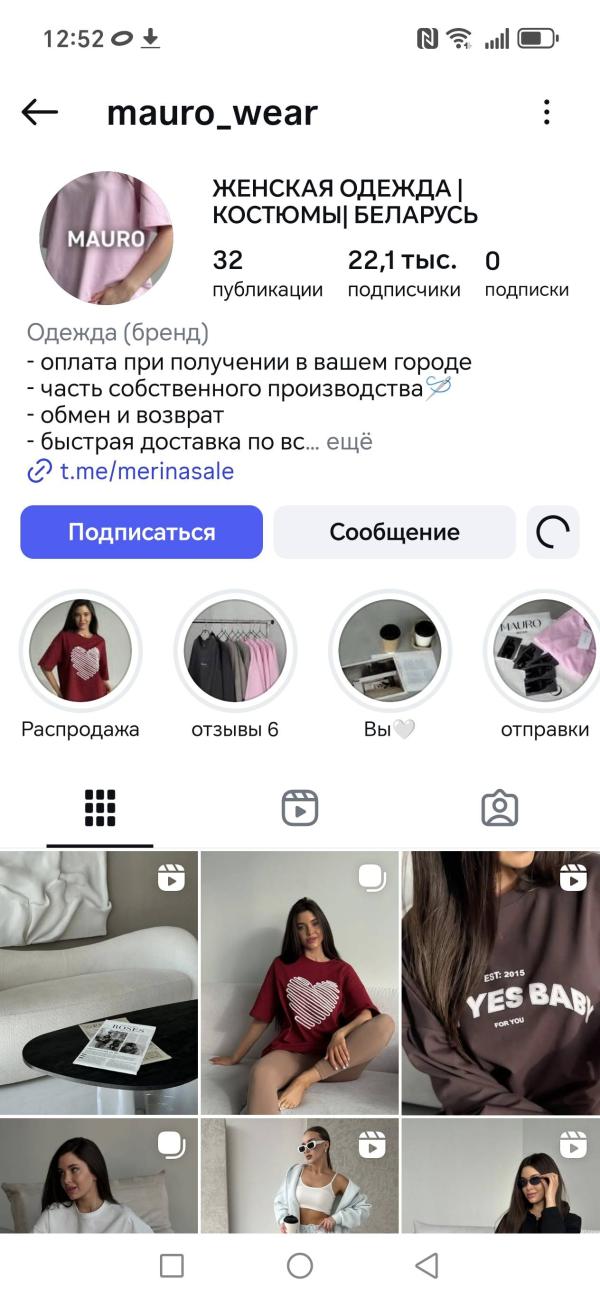Switch to the tagged photos tab

tap(499, 808)
